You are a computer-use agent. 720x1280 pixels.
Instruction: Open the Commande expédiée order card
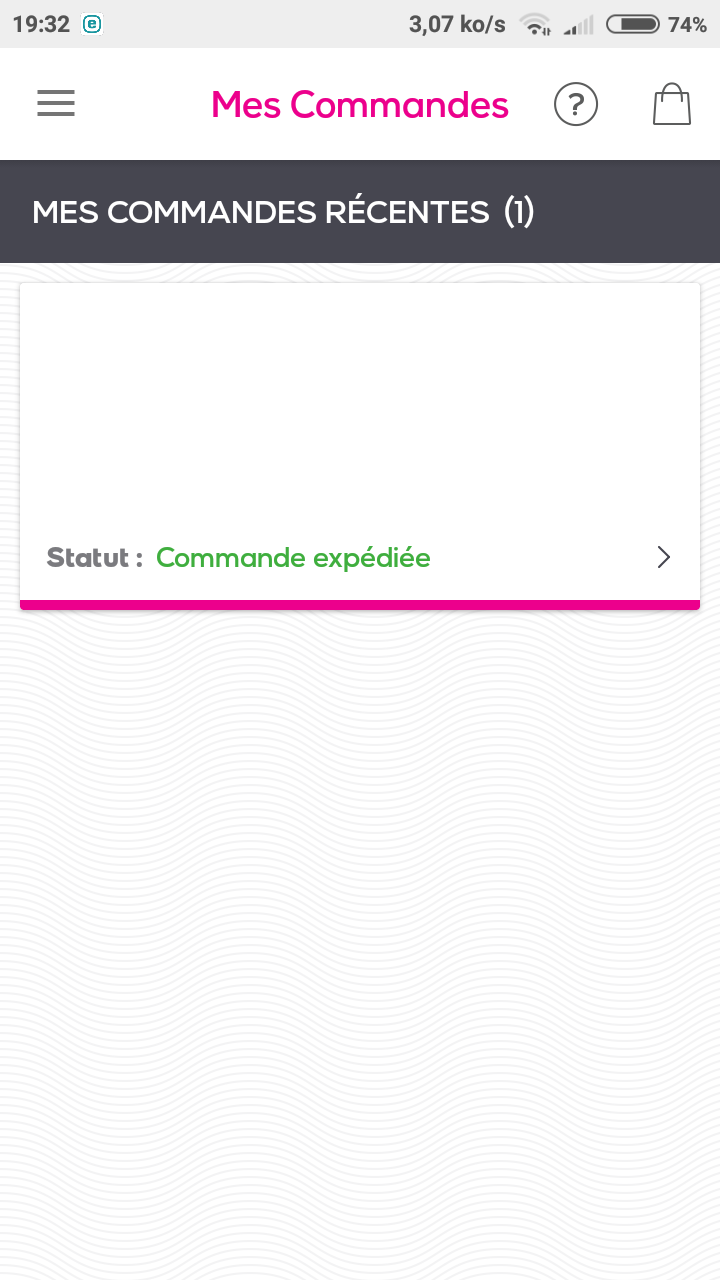tap(360, 445)
